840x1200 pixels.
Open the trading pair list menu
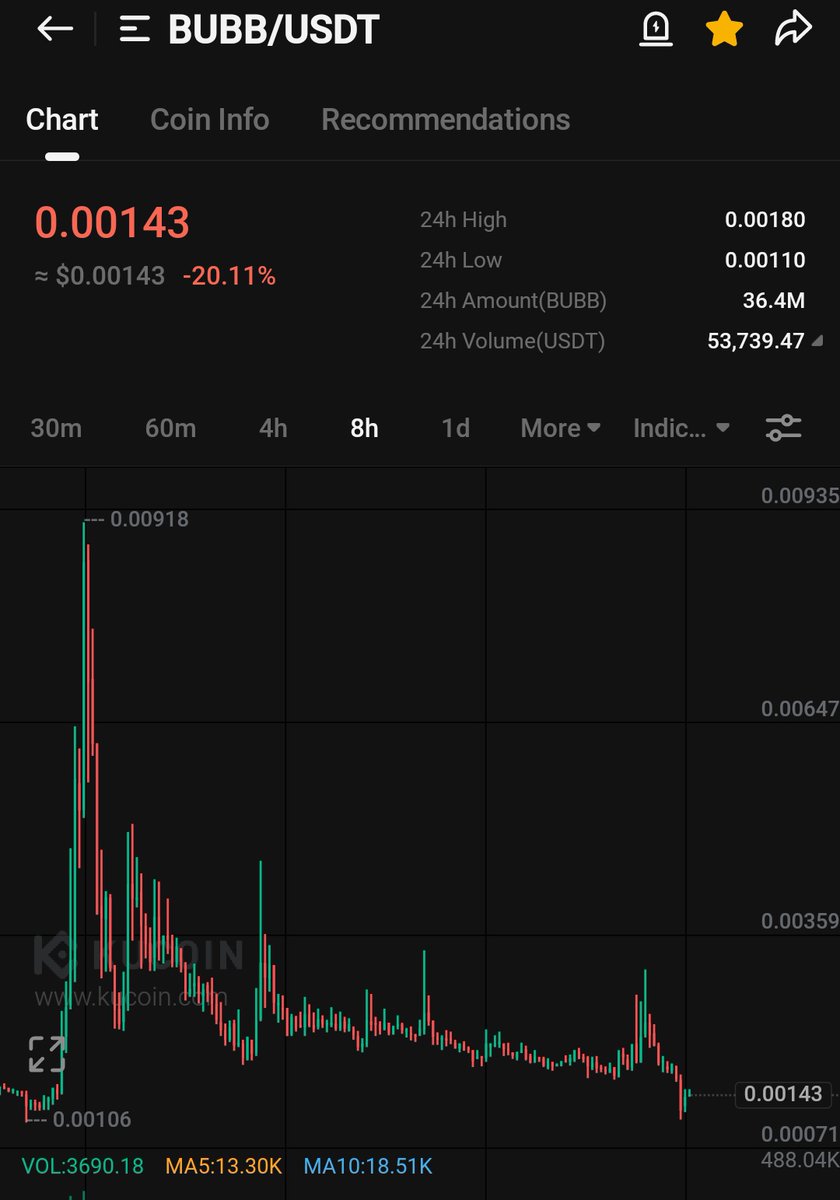134,30
